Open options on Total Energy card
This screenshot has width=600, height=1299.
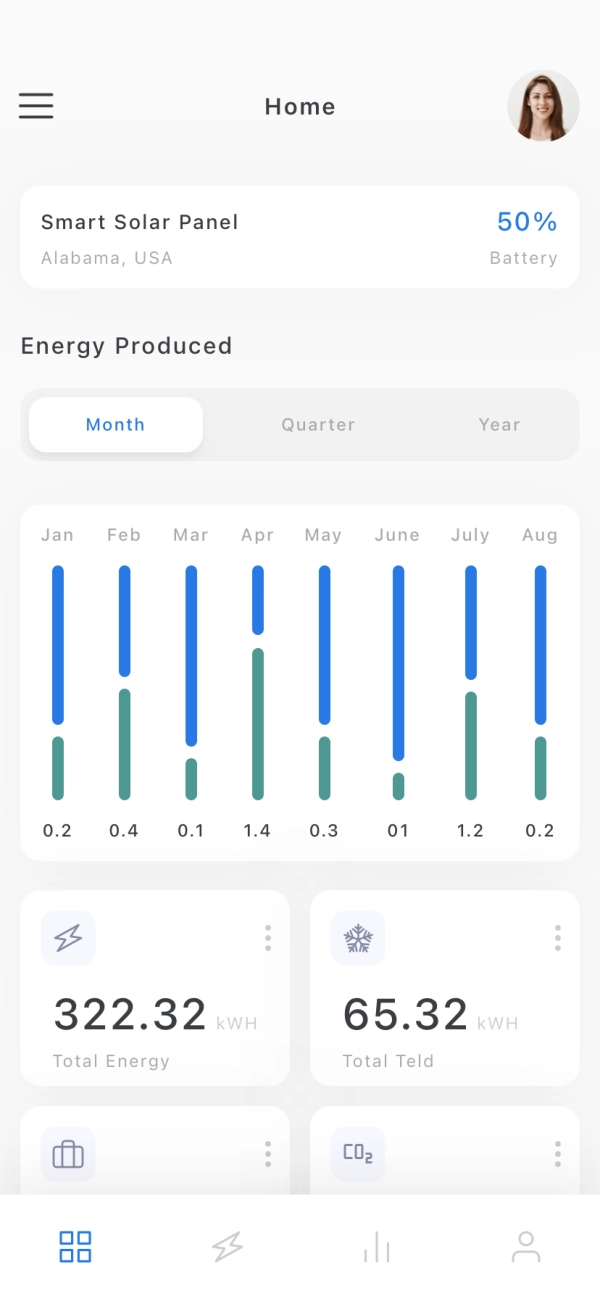point(268,938)
